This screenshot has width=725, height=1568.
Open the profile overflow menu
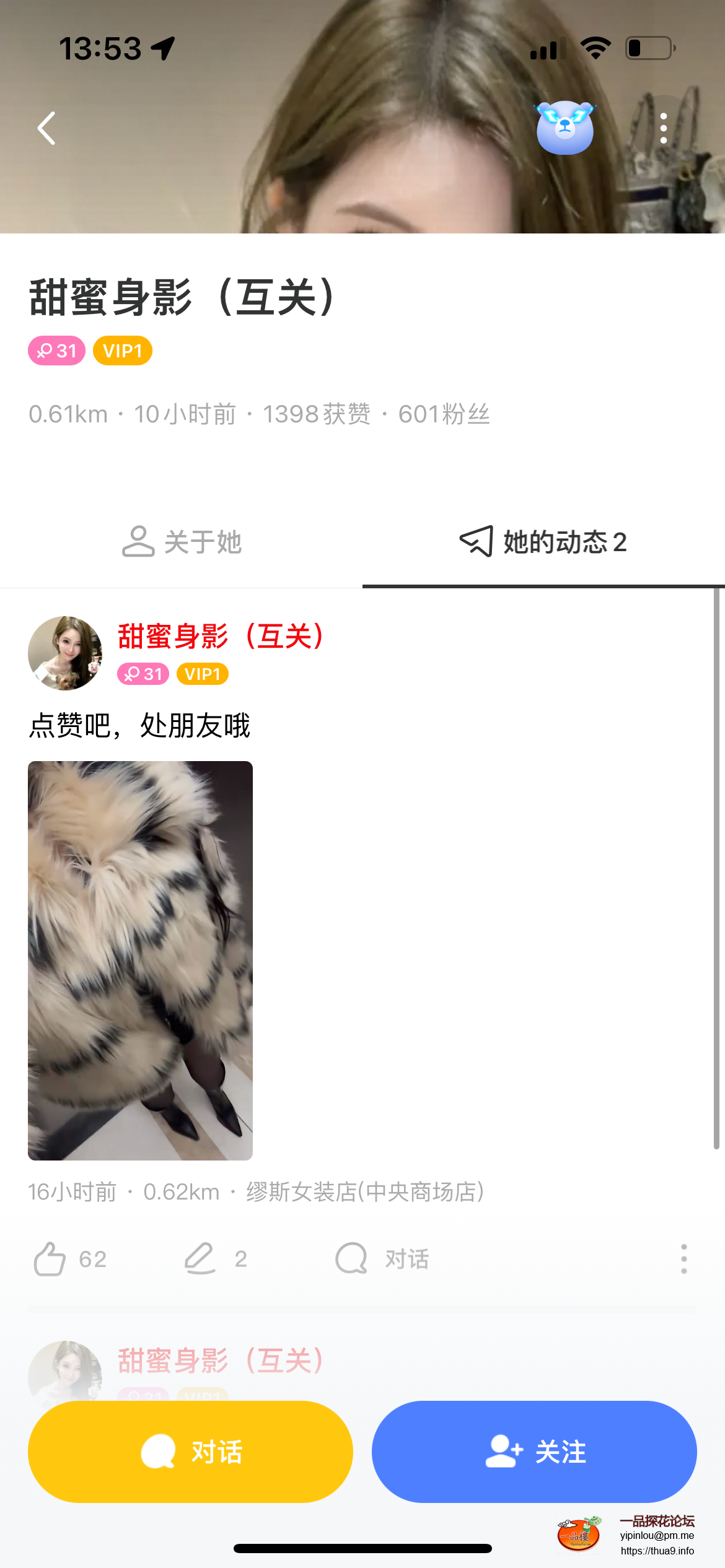pyautogui.click(x=664, y=128)
